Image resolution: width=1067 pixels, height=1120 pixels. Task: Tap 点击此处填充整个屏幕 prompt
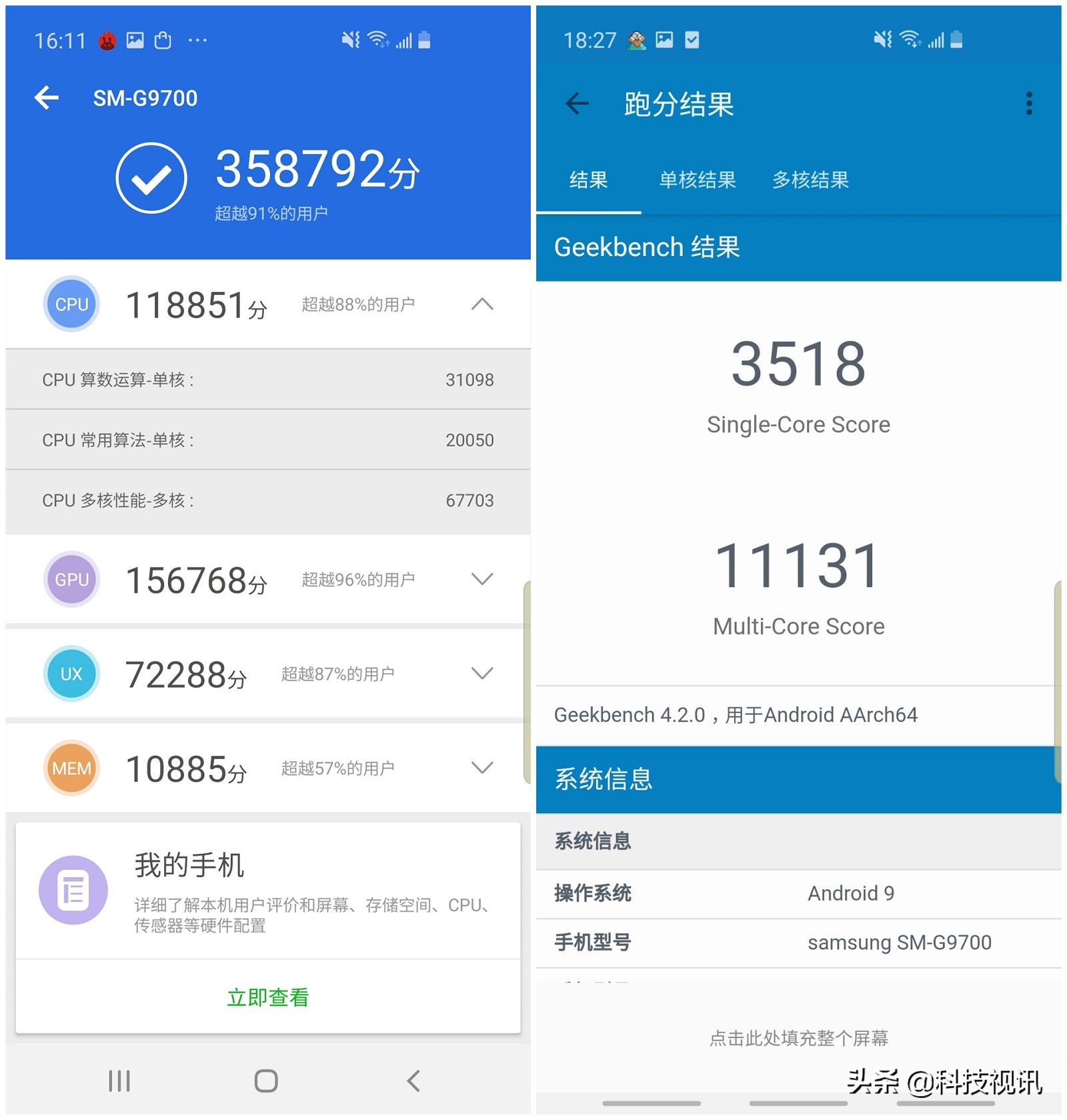coord(799,1038)
